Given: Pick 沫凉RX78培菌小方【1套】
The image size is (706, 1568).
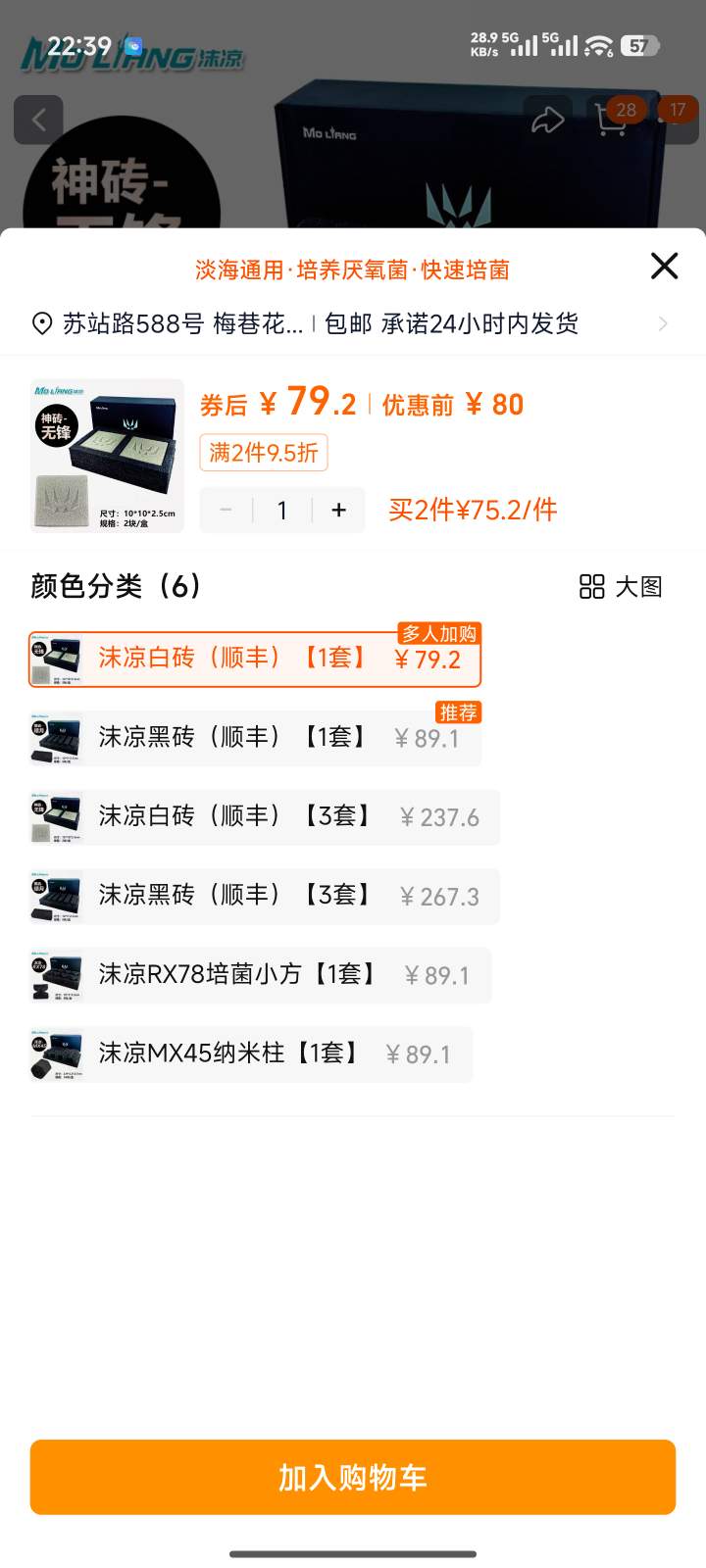Looking at the screenshot, I should click(260, 975).
